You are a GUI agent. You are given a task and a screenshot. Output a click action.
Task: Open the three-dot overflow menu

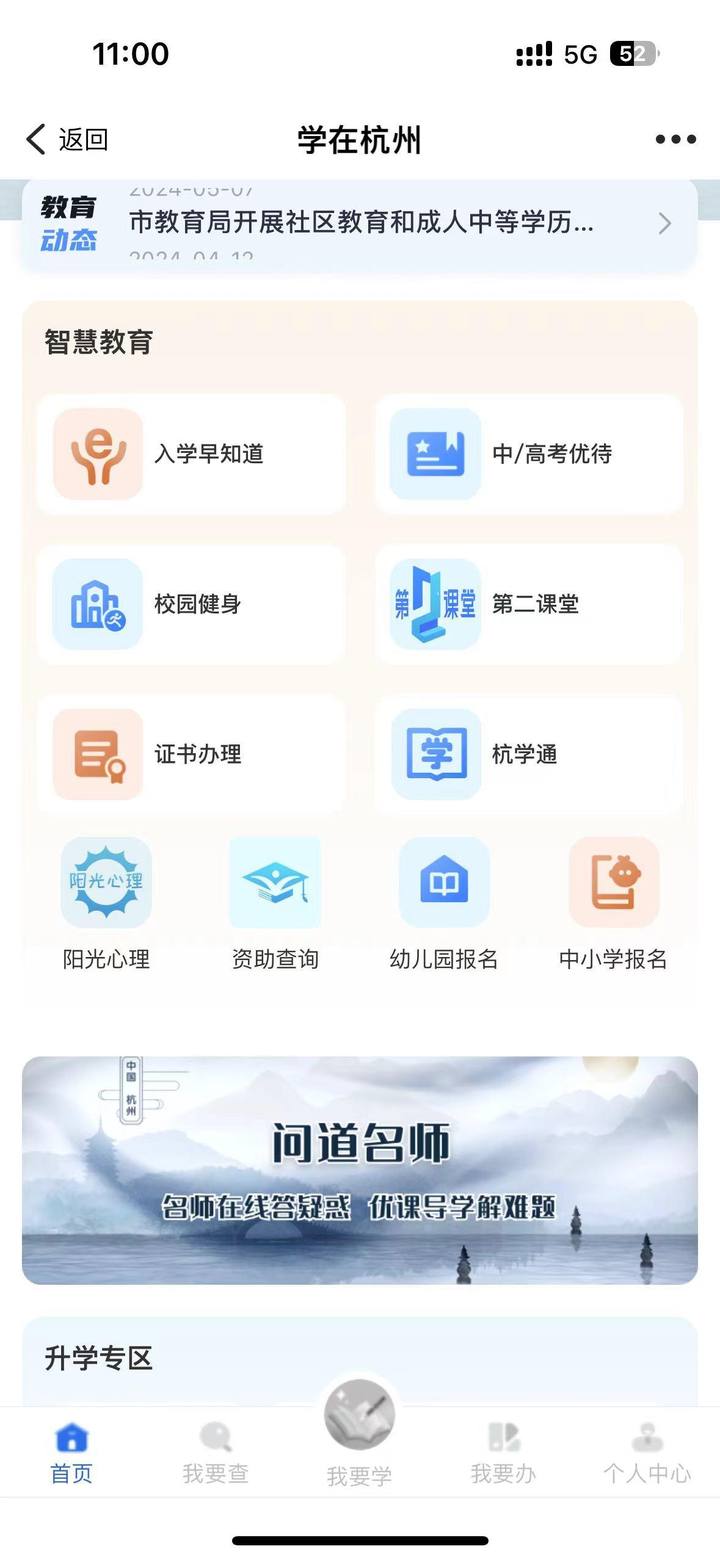pos(675,140)
